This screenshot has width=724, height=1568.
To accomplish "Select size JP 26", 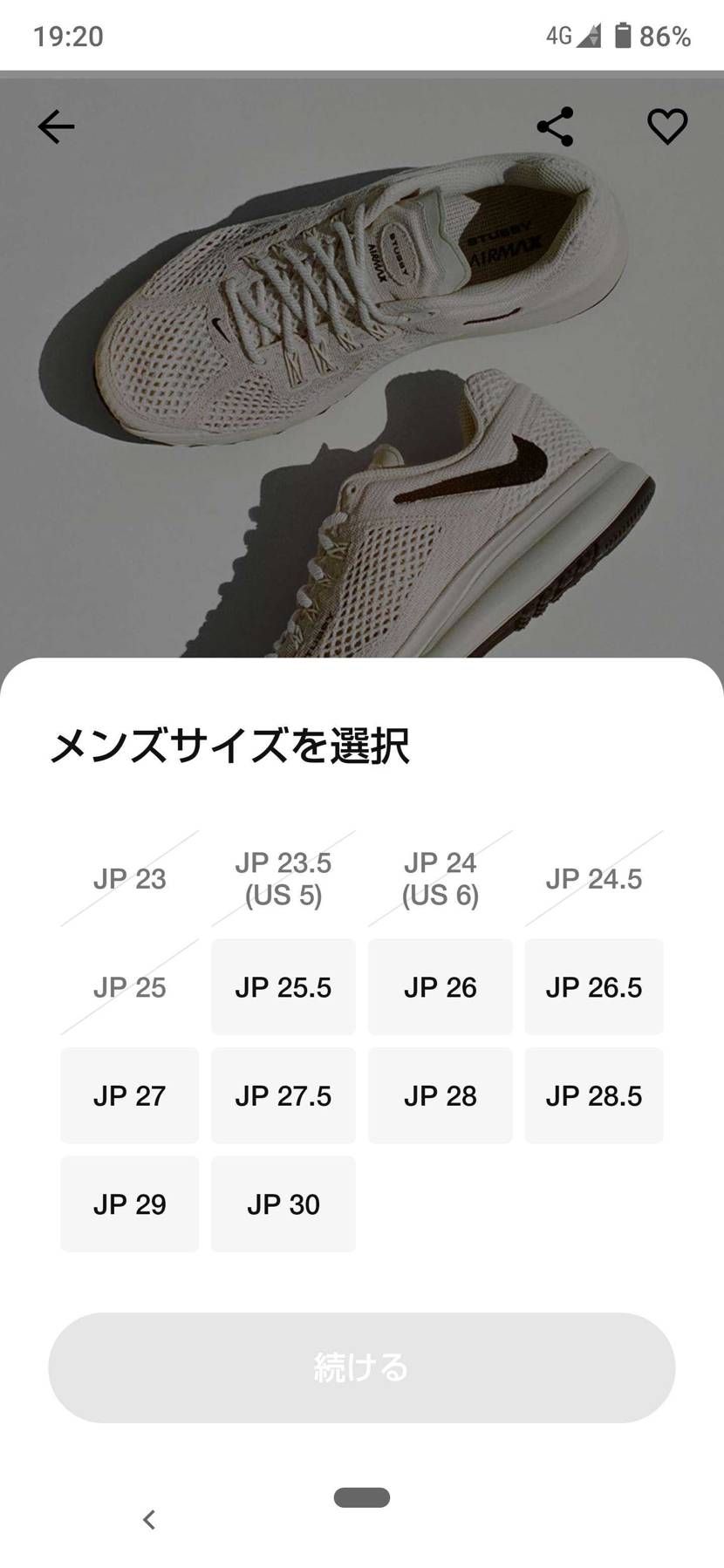I will 441,986.
